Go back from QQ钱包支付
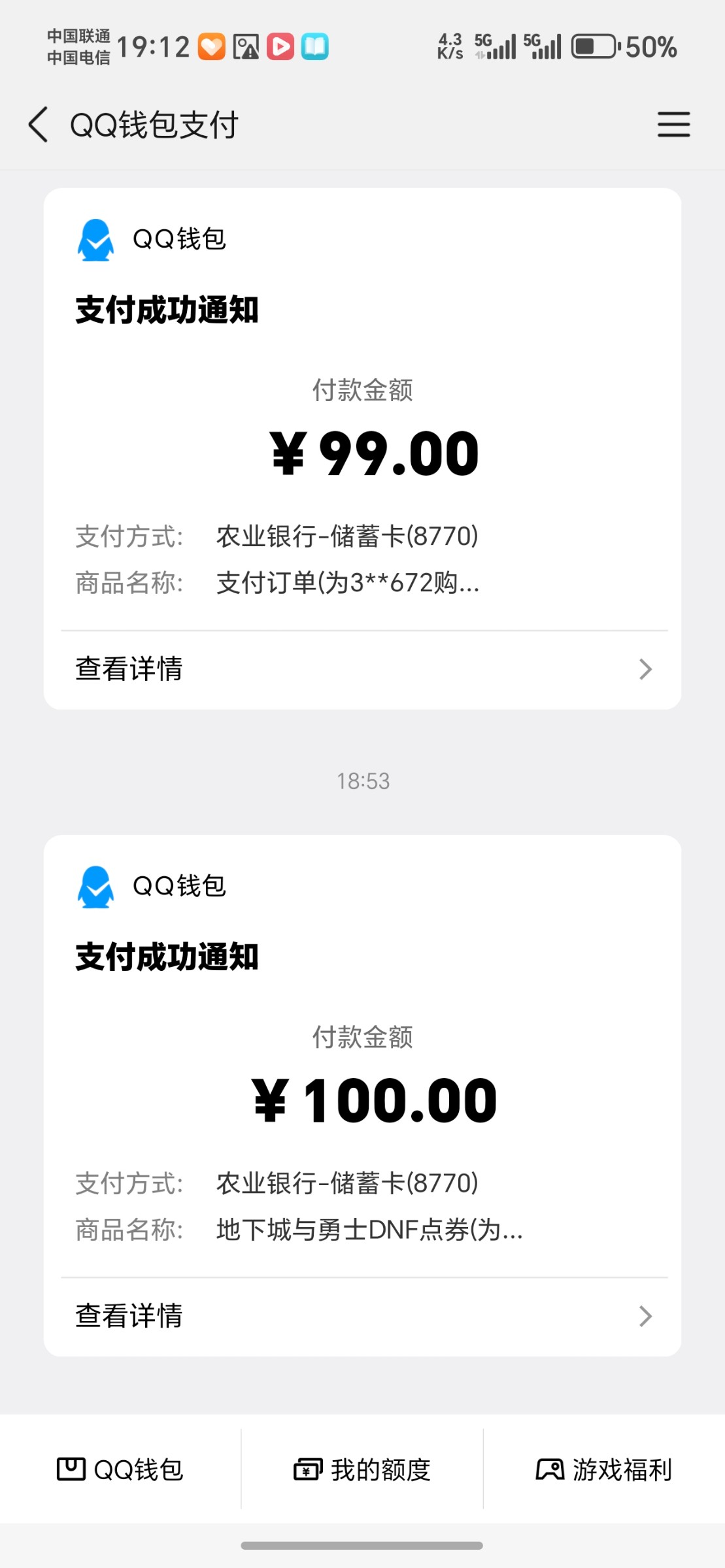The width and height of the screenshot is (725, 1568). [x=39, y=124]
